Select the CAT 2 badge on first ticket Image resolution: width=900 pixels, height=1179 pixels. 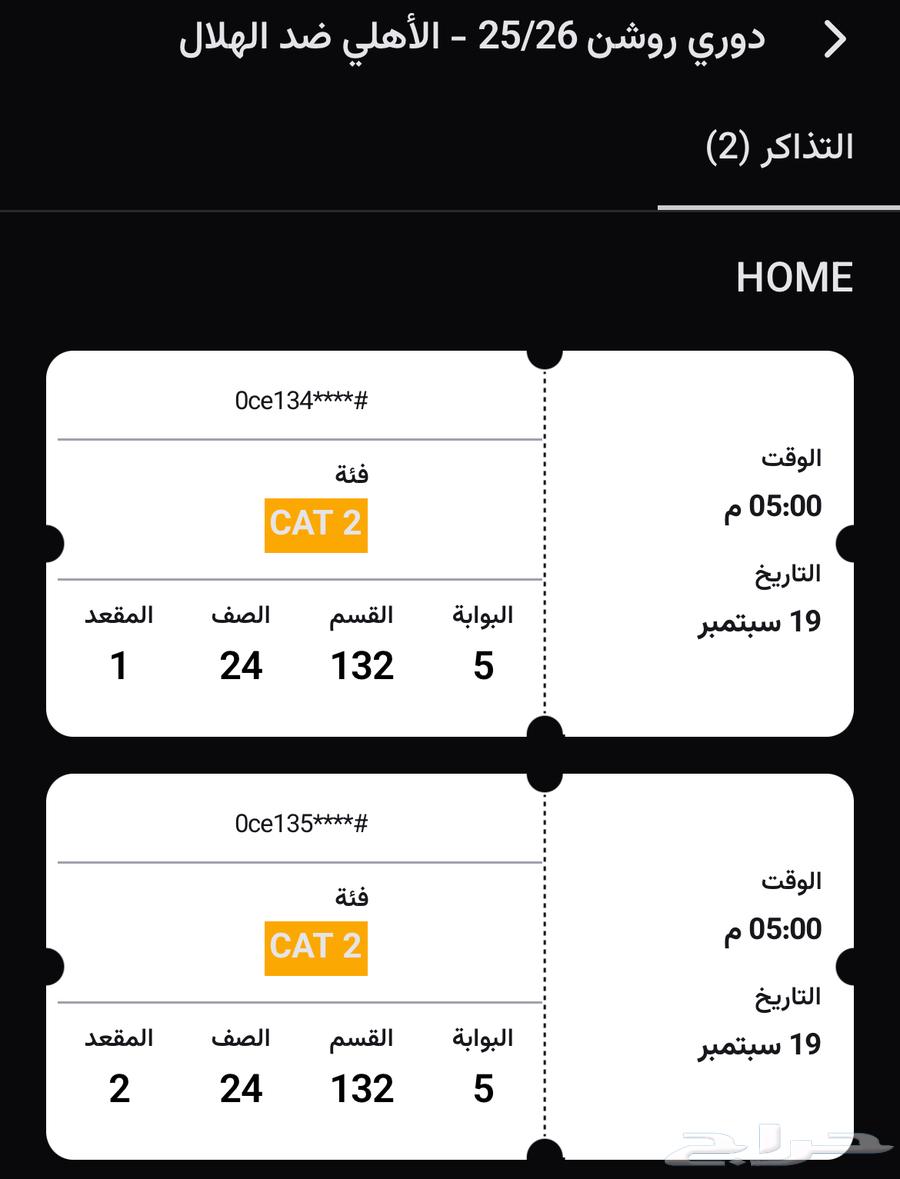tap(315, 522)
